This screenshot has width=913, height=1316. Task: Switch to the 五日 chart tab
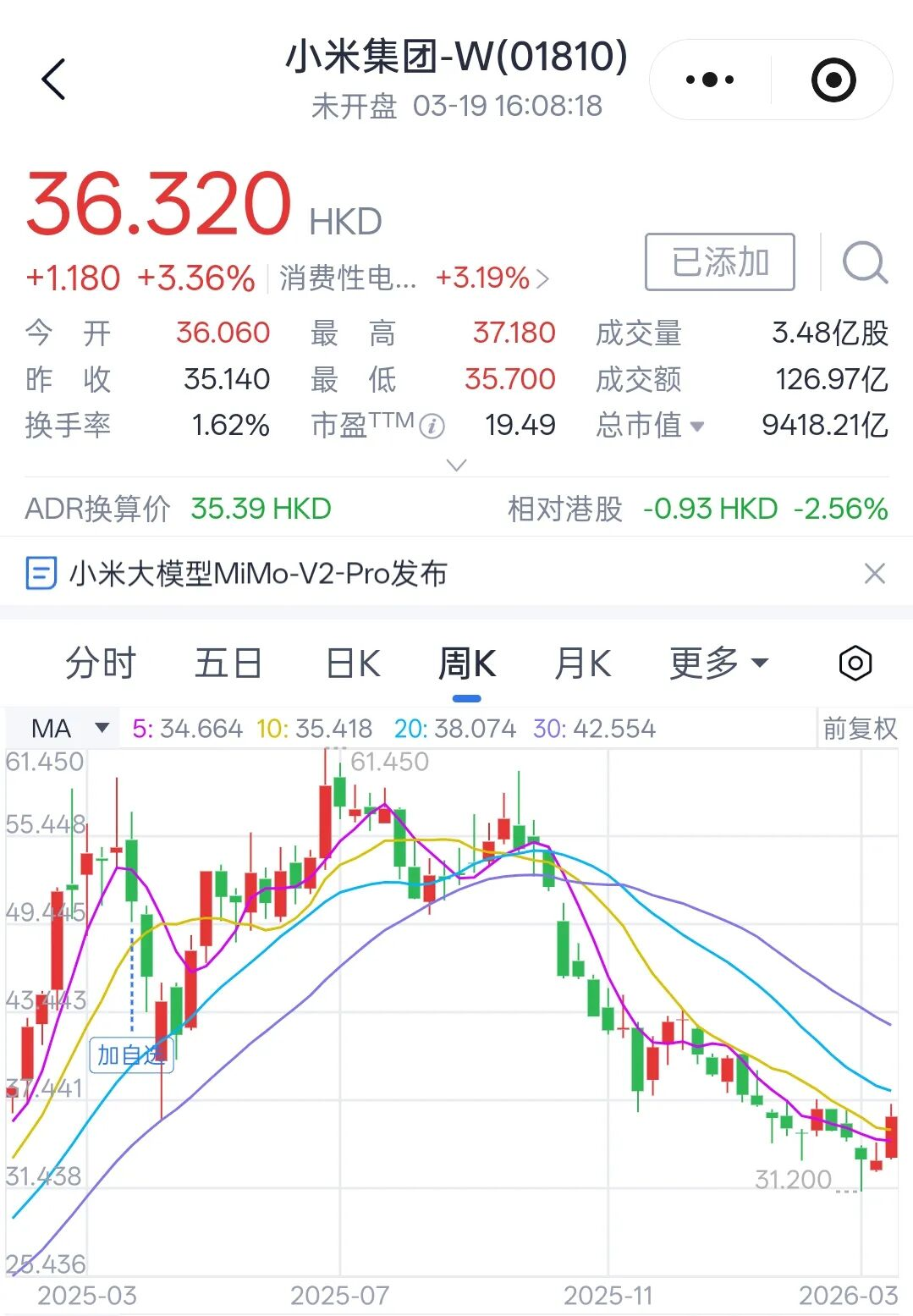coord(228,664)
